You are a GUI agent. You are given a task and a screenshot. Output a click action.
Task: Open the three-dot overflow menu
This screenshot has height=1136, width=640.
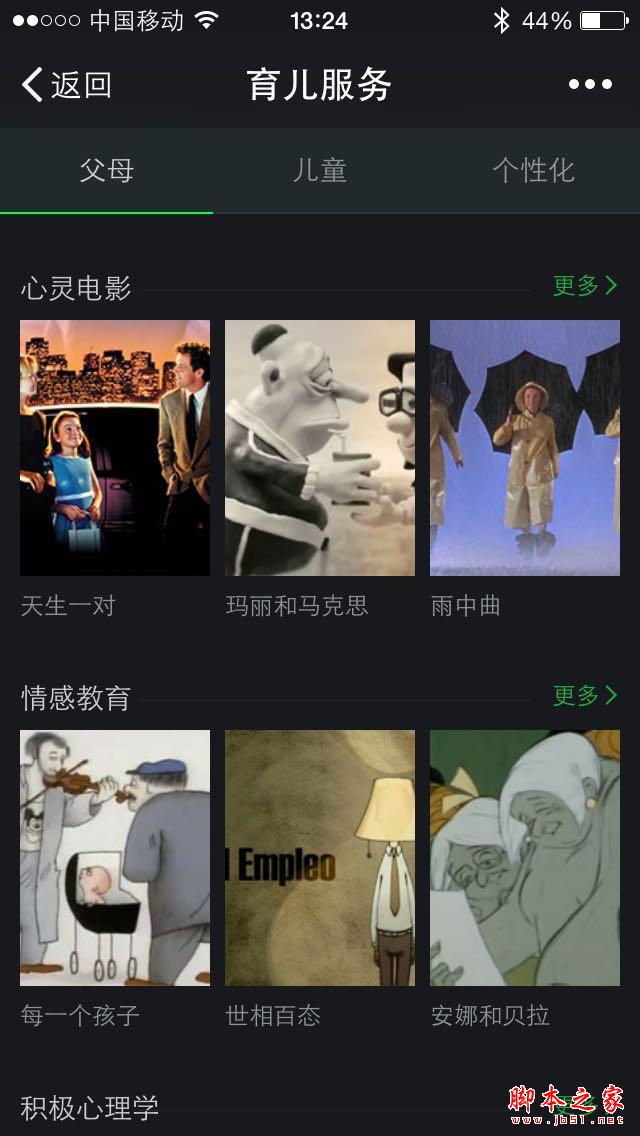[590, 85]
